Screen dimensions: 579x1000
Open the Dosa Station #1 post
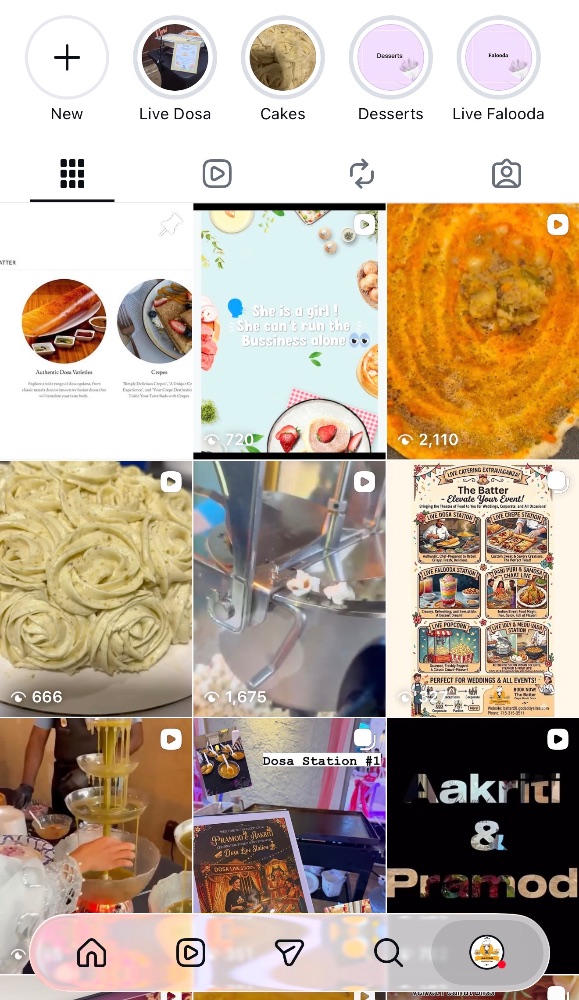click(x=290, y=816)
